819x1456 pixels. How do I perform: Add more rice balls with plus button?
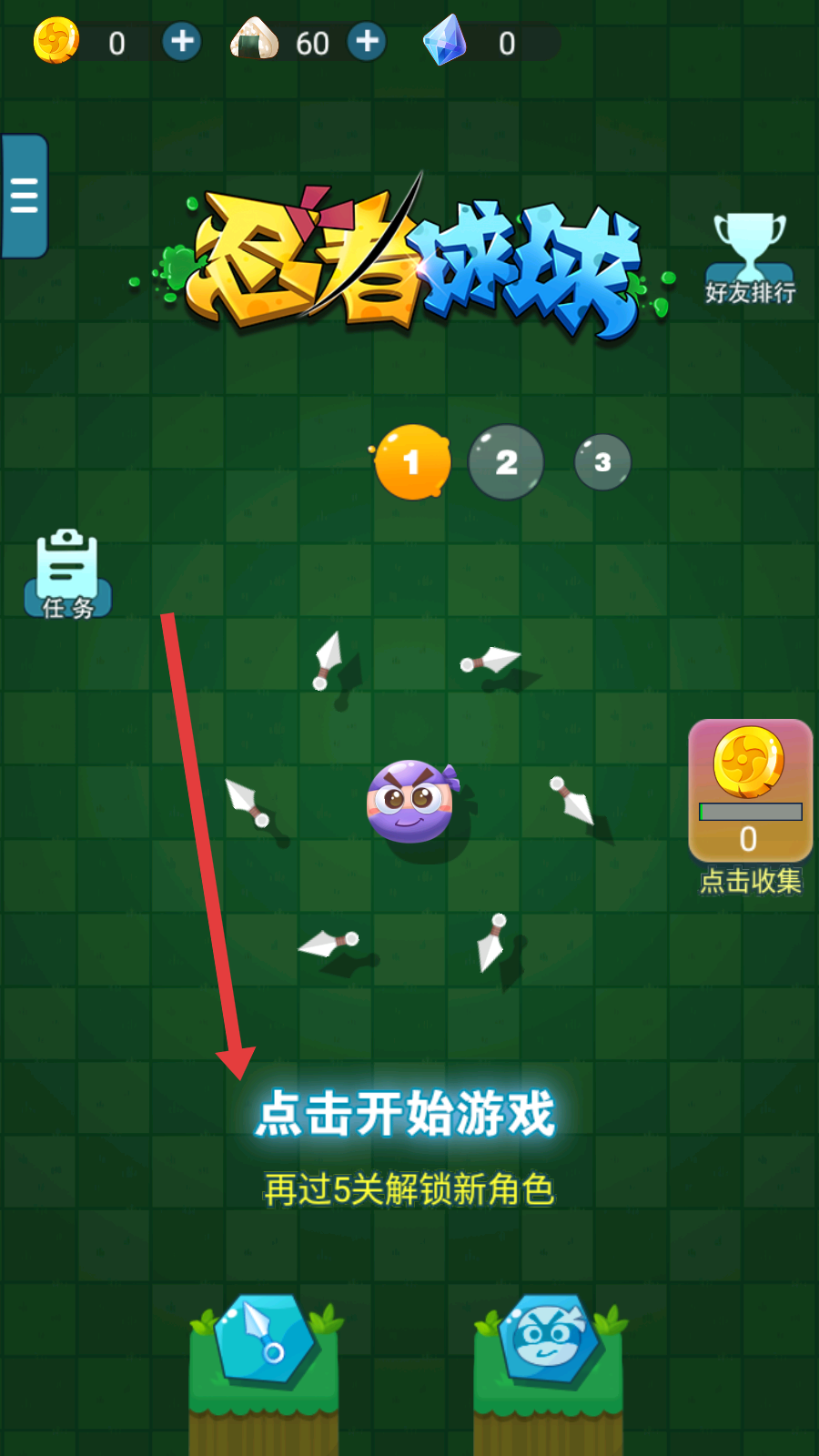pyautogui.click(x=367, y=41)
